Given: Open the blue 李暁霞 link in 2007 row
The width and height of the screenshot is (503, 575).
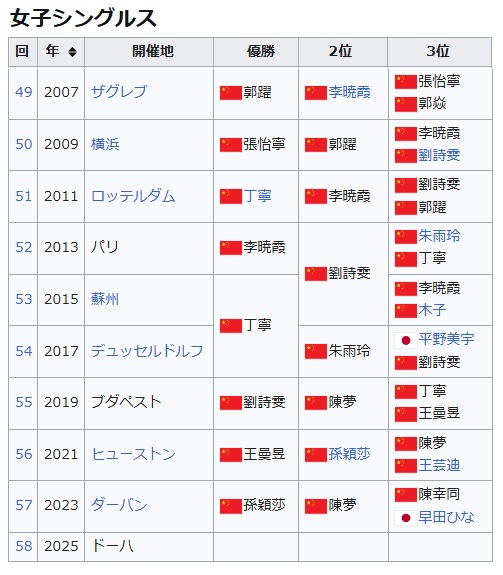Looking at the screenshot, I should [x=349, y=92].
